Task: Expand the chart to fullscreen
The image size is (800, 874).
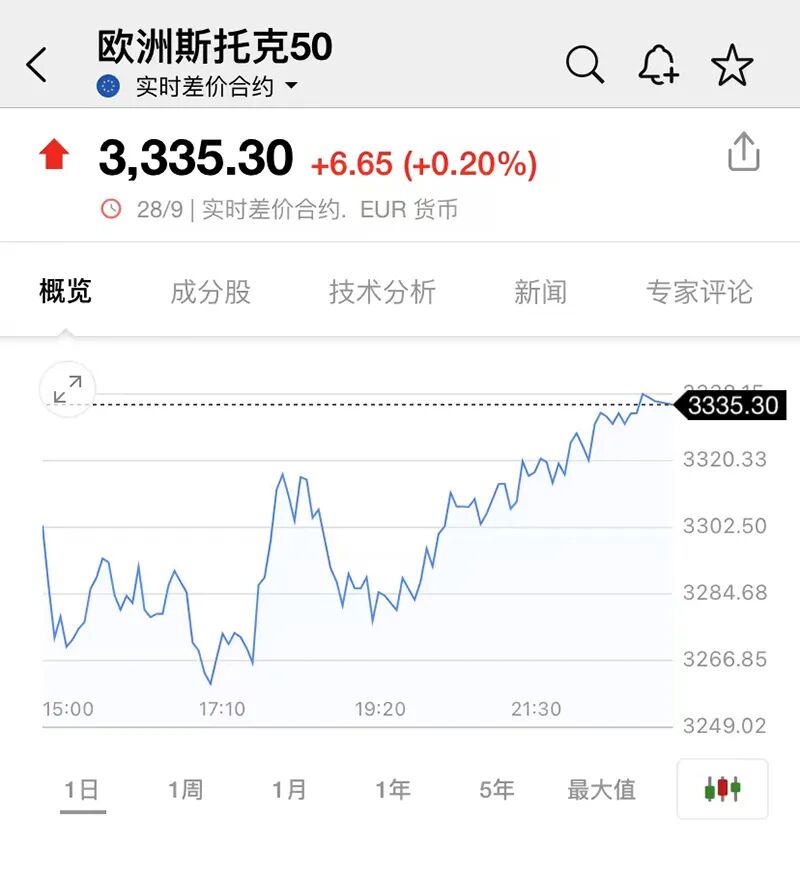Action: coord(68,390)
